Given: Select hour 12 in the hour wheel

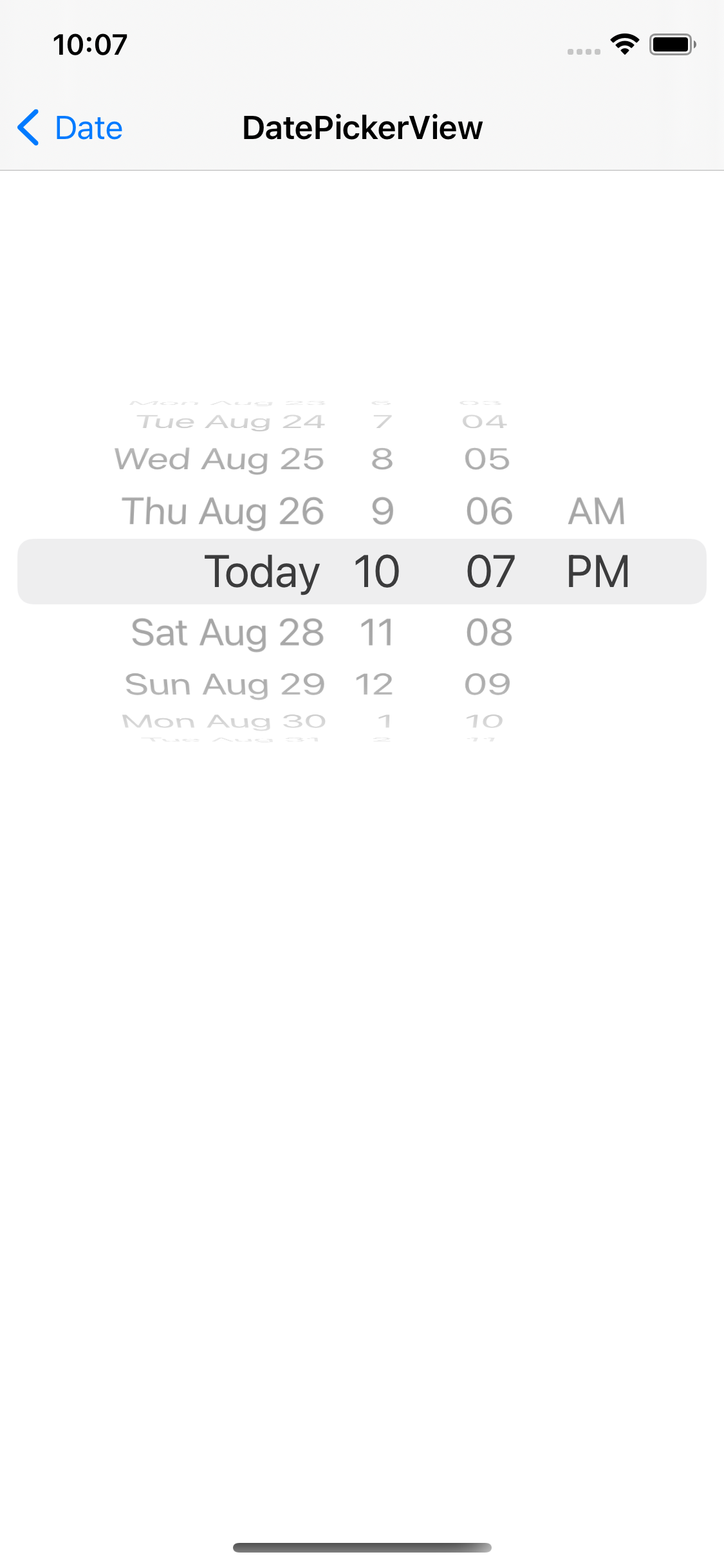Looking at the screenshot, I should coord(374,684).
